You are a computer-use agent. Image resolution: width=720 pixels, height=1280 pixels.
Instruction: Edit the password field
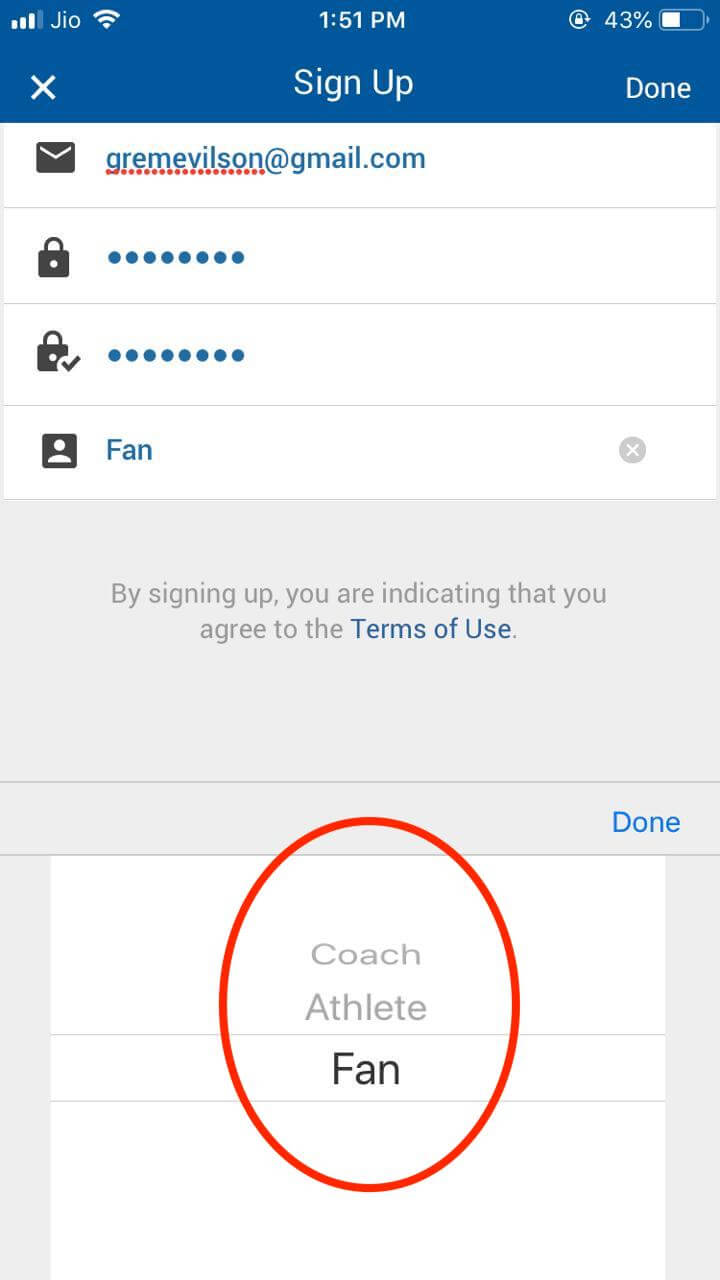click(x=360, y=257)
